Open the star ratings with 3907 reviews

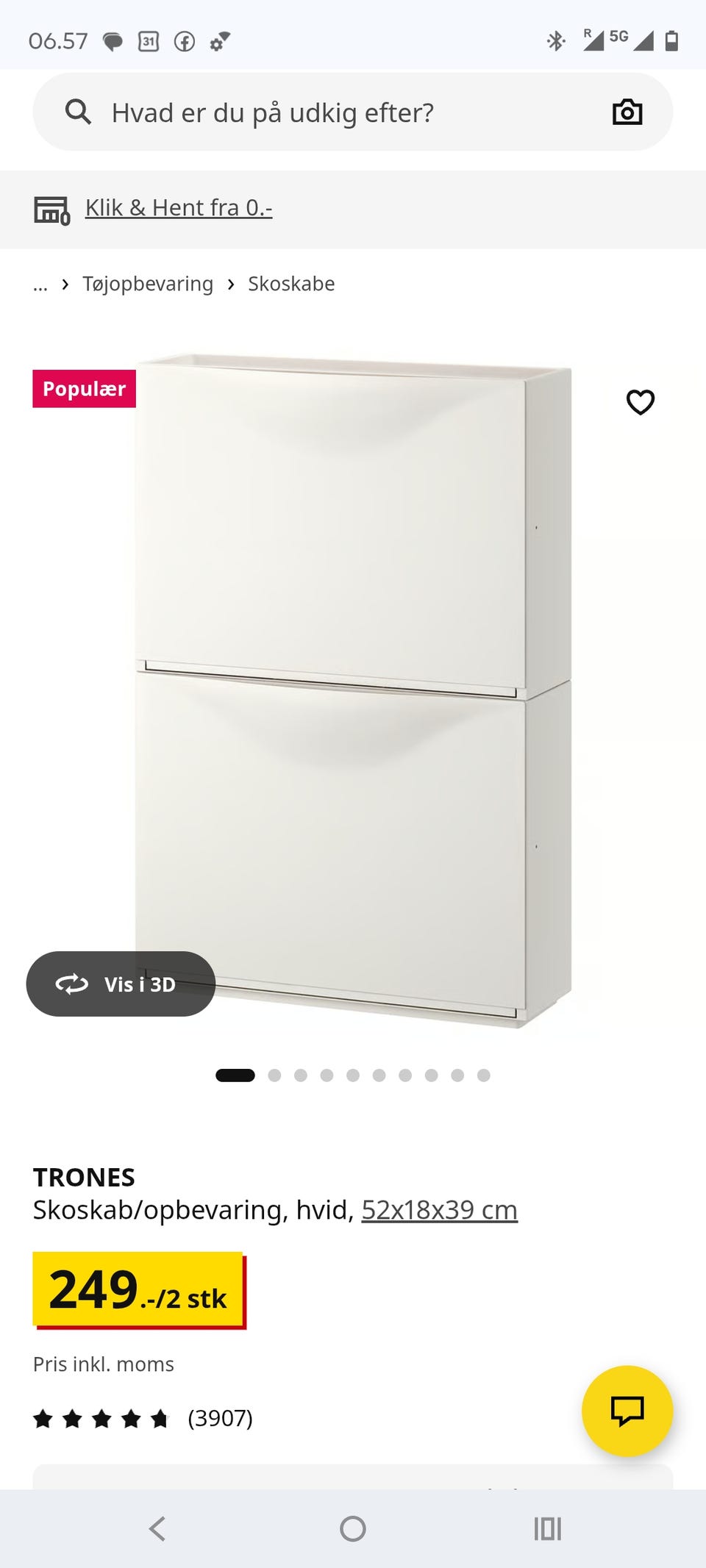[x=143, y=1418]
